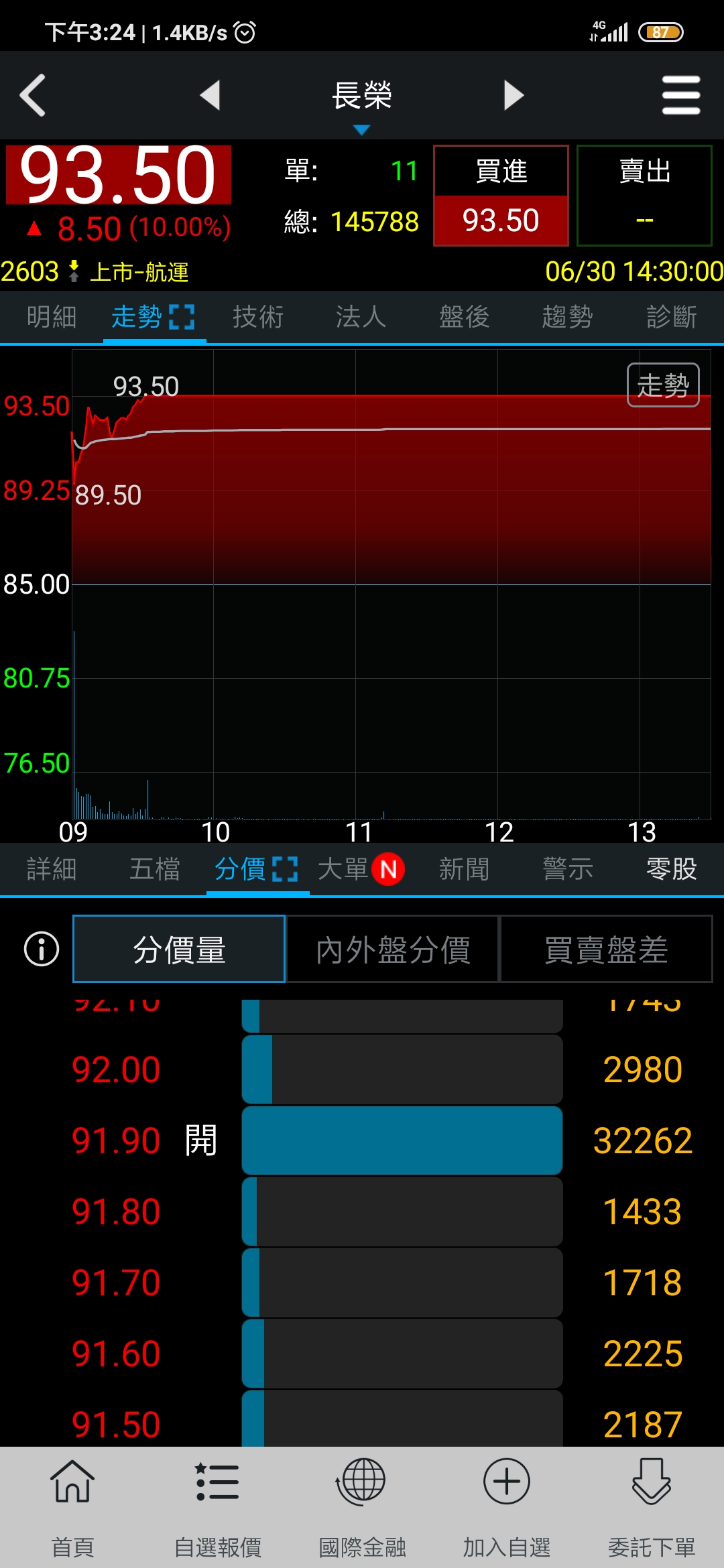Select the 買賣盤差 segment

point(606,950)
